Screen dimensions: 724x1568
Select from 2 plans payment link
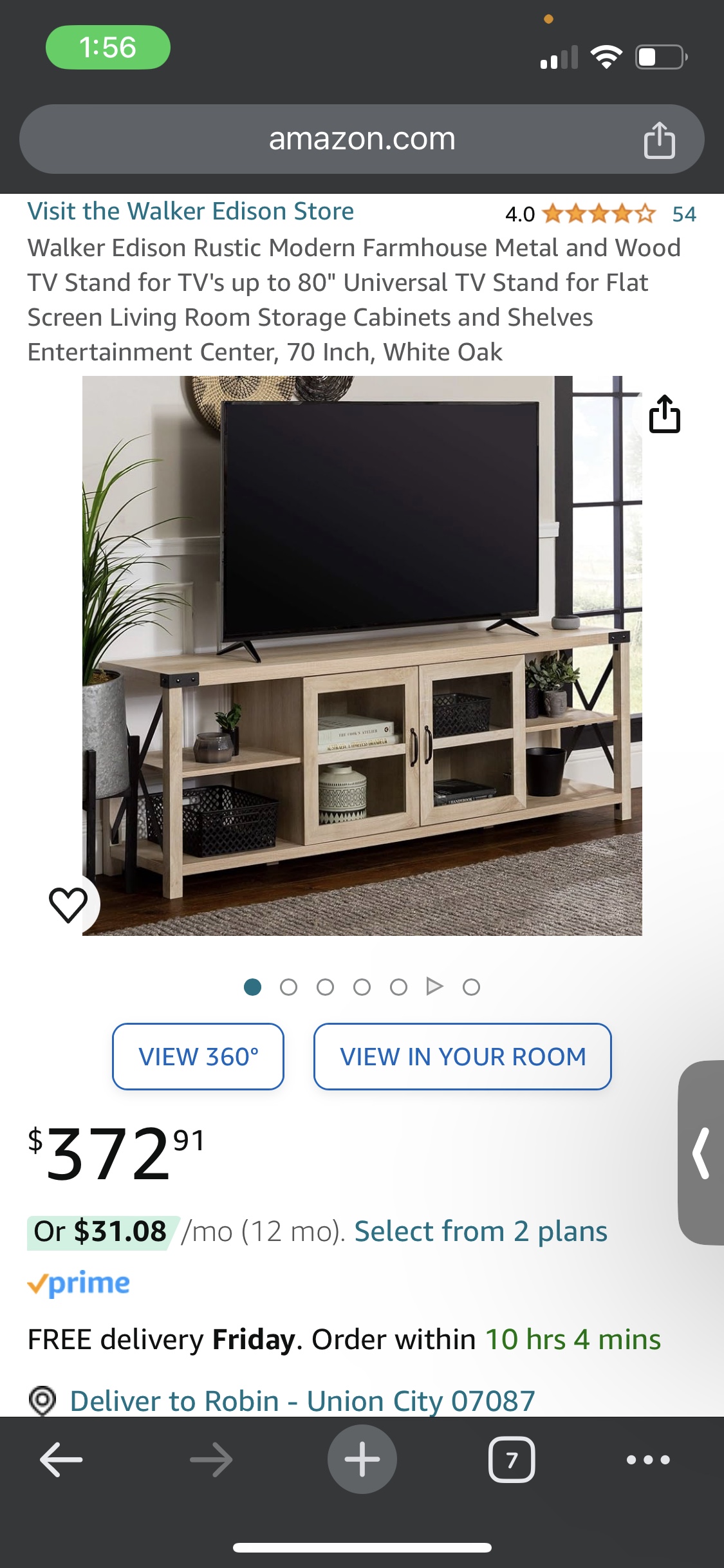480,1231
